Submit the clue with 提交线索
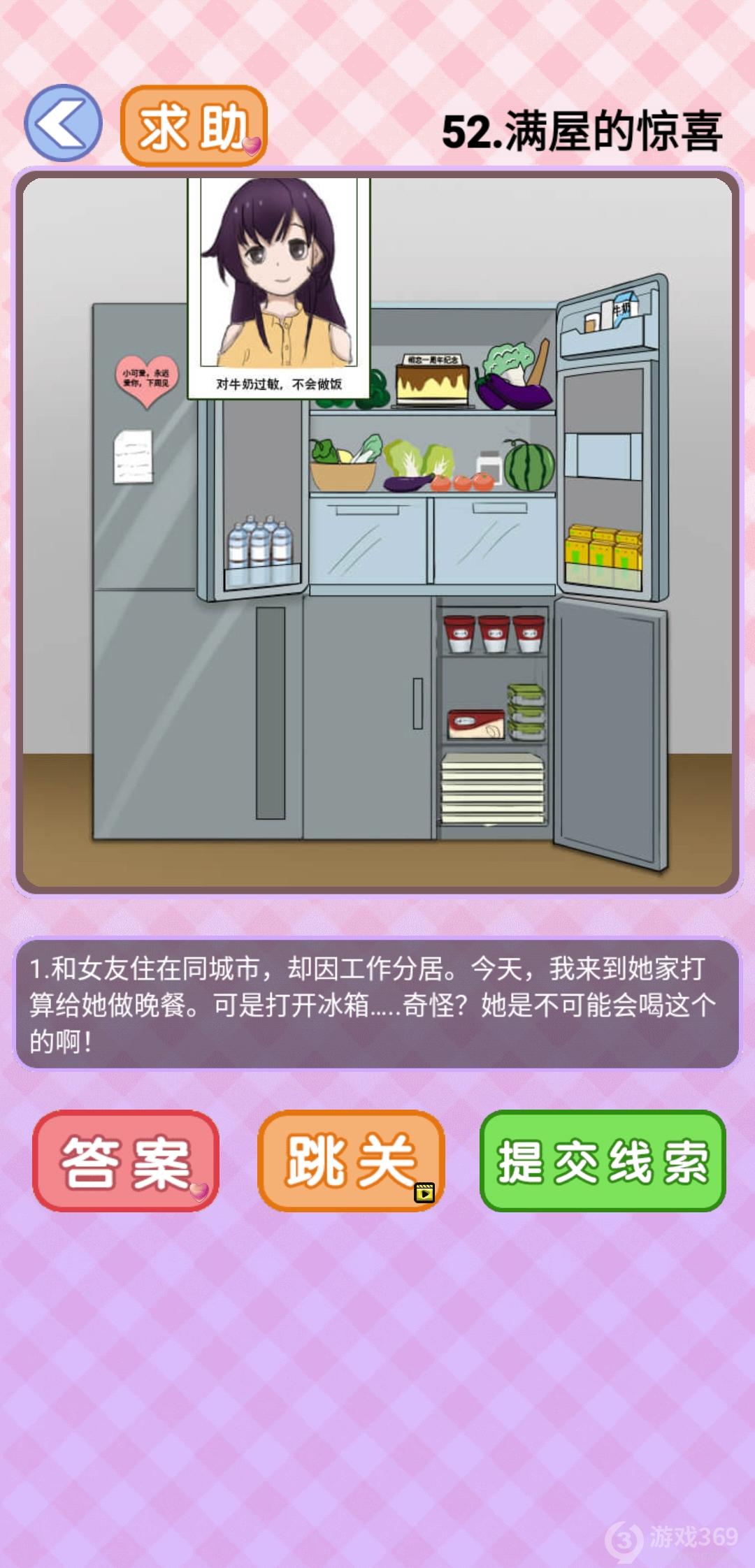Image resolution: width=755 pixels, height=1568 pixels. (603, 1161)
